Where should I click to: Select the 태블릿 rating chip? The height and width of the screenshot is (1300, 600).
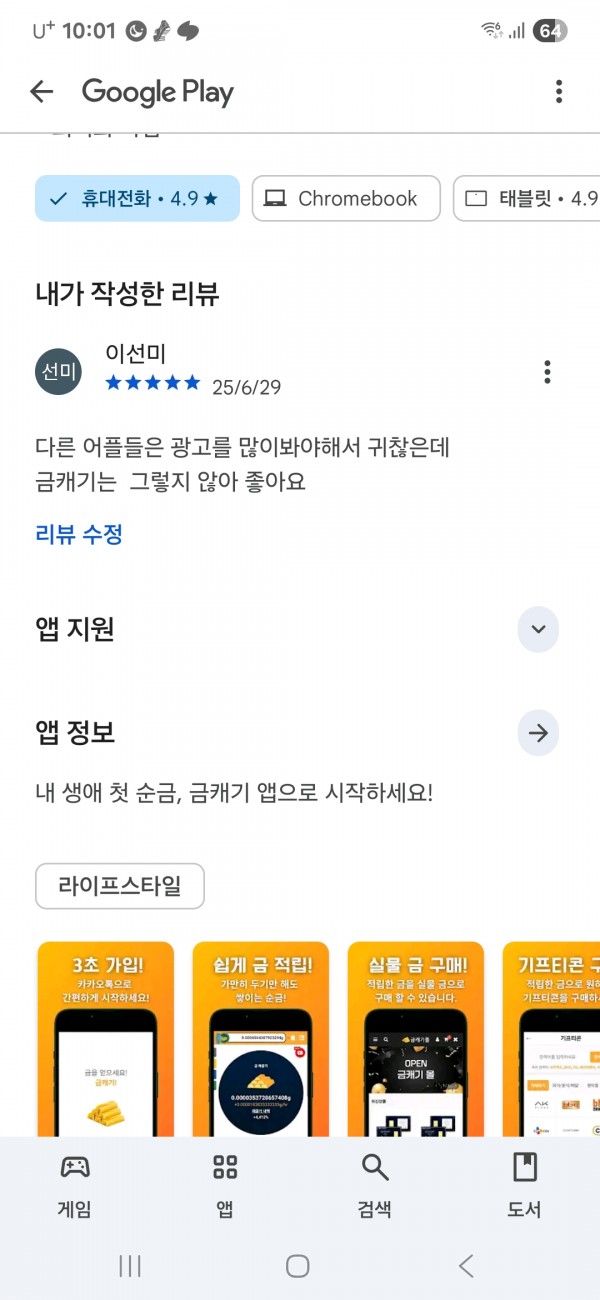[527, 198]
